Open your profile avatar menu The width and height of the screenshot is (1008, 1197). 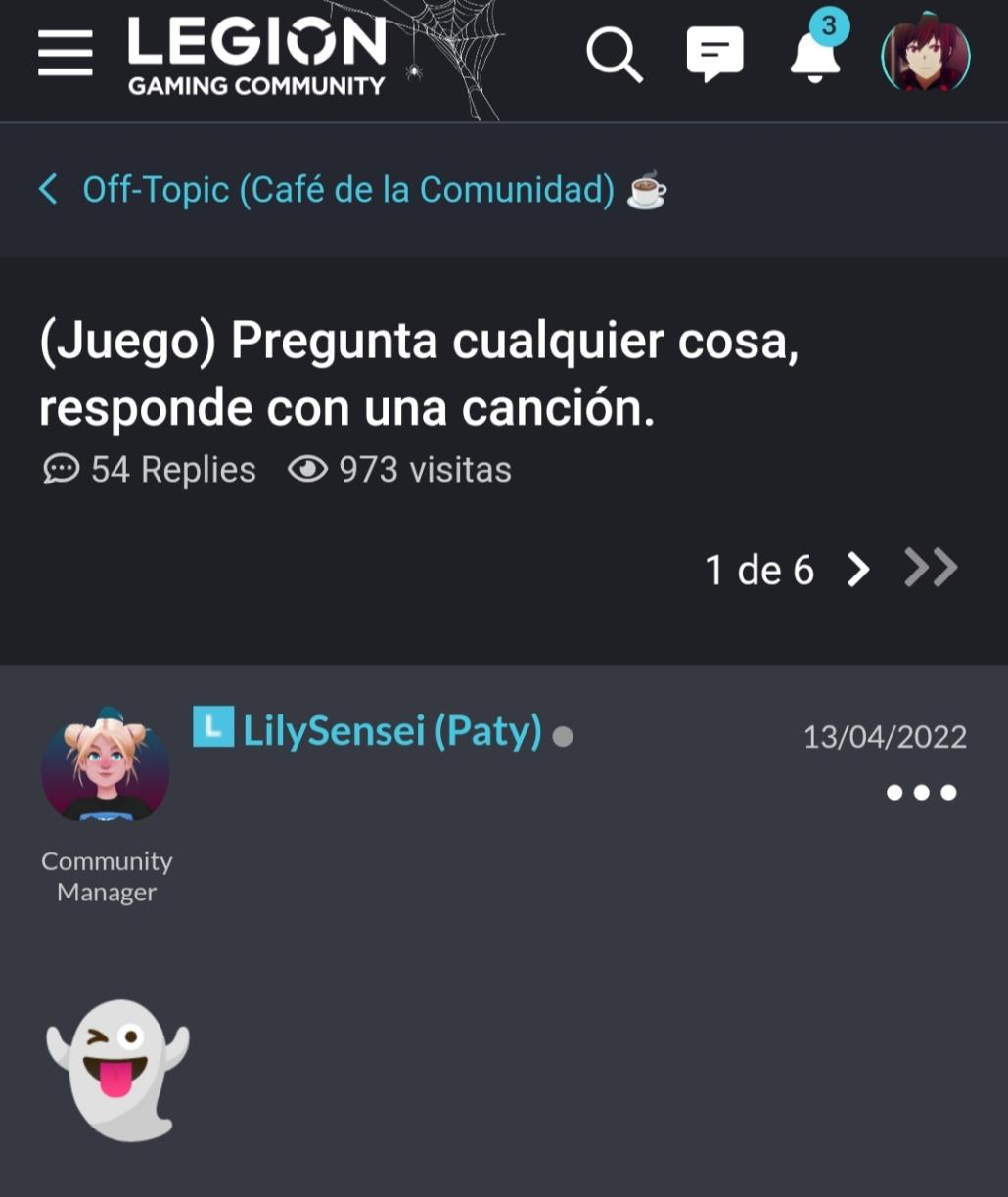click(925, 57)
